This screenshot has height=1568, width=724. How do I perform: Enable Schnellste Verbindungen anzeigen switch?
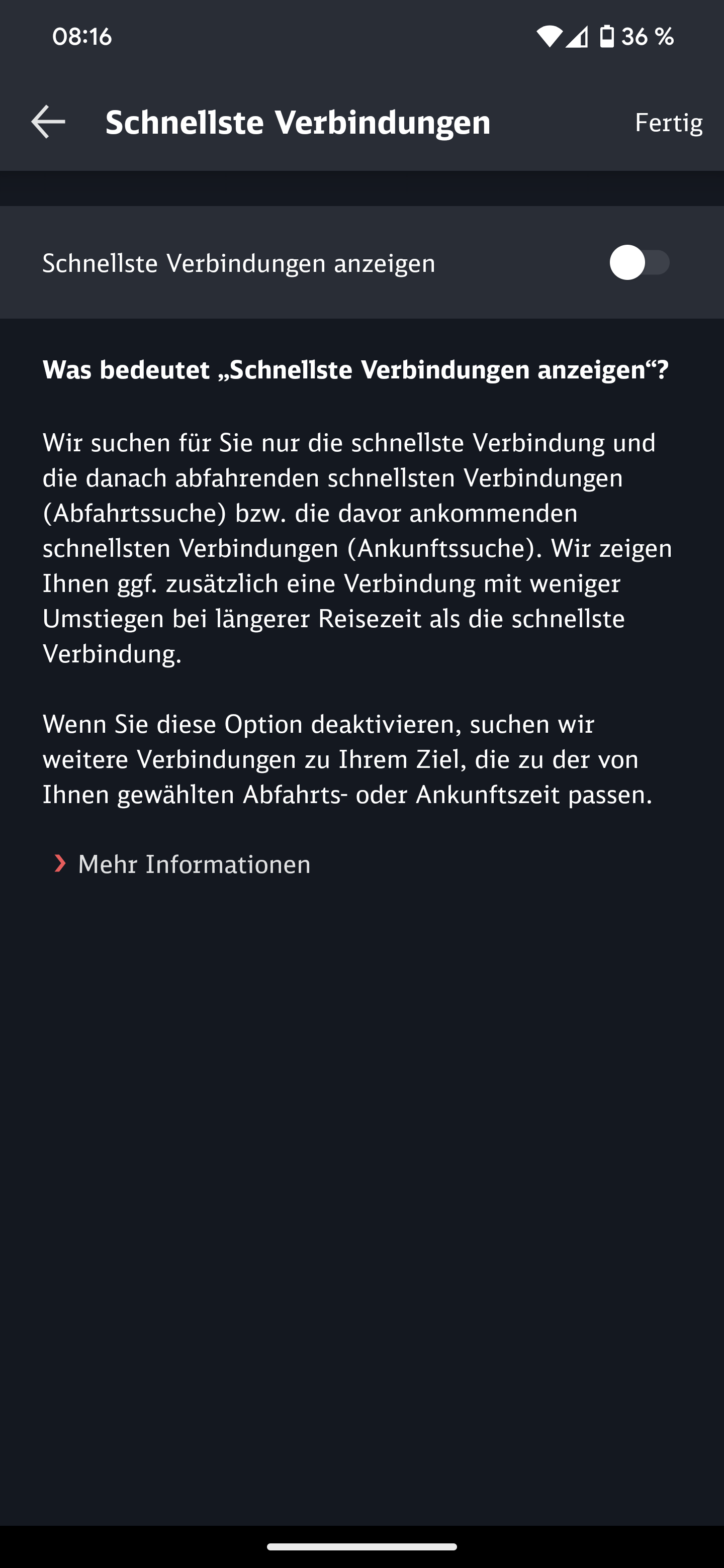[640, 262]
